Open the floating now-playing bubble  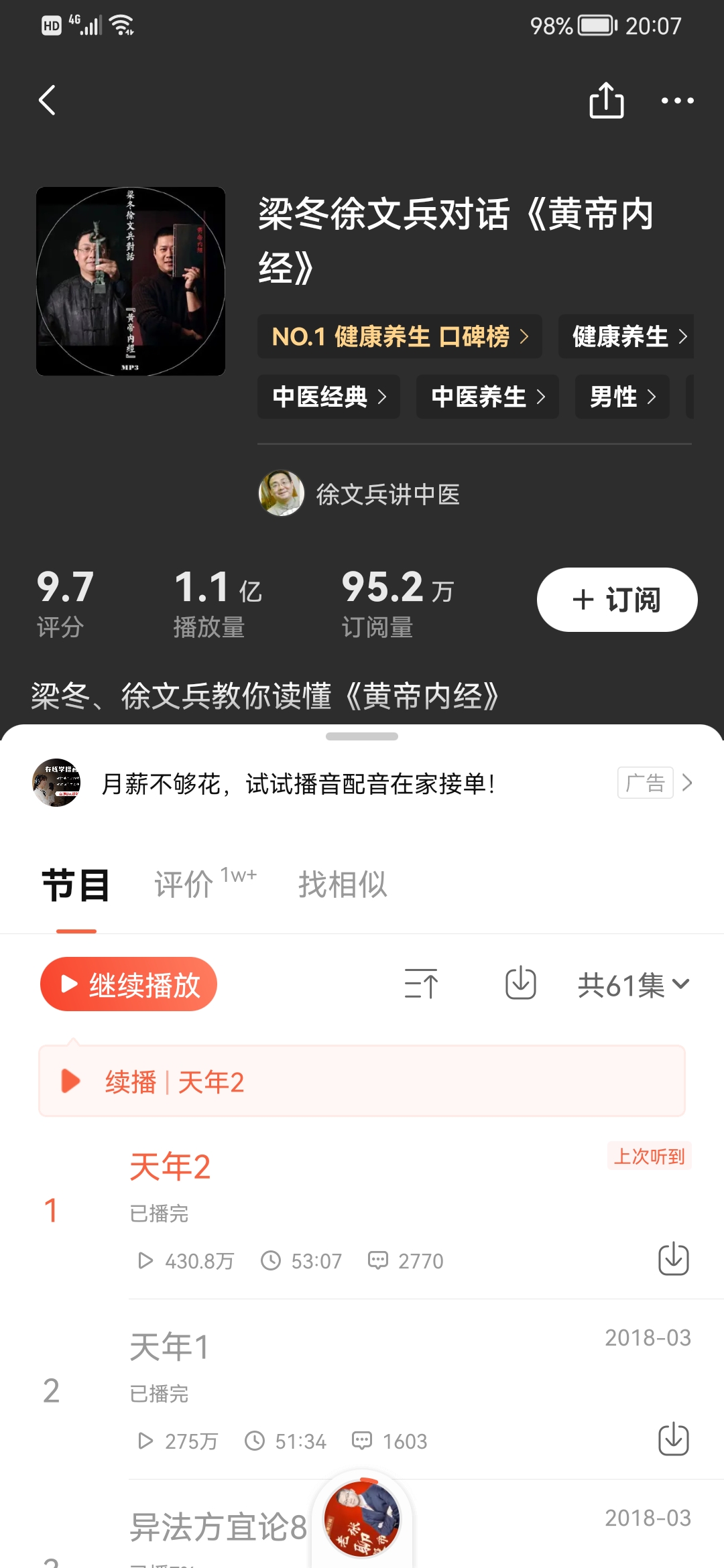pyautogui.click(x=362, y=1518)
